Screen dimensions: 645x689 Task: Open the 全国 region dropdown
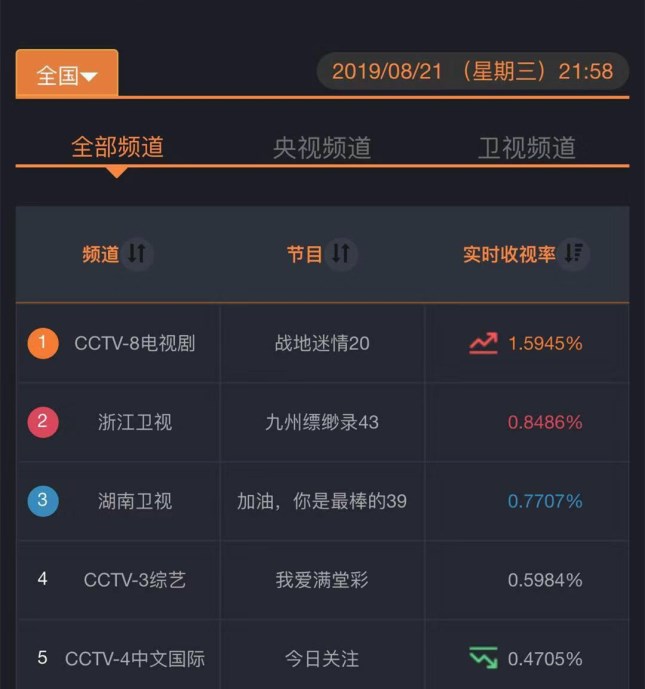coord(67,75)
